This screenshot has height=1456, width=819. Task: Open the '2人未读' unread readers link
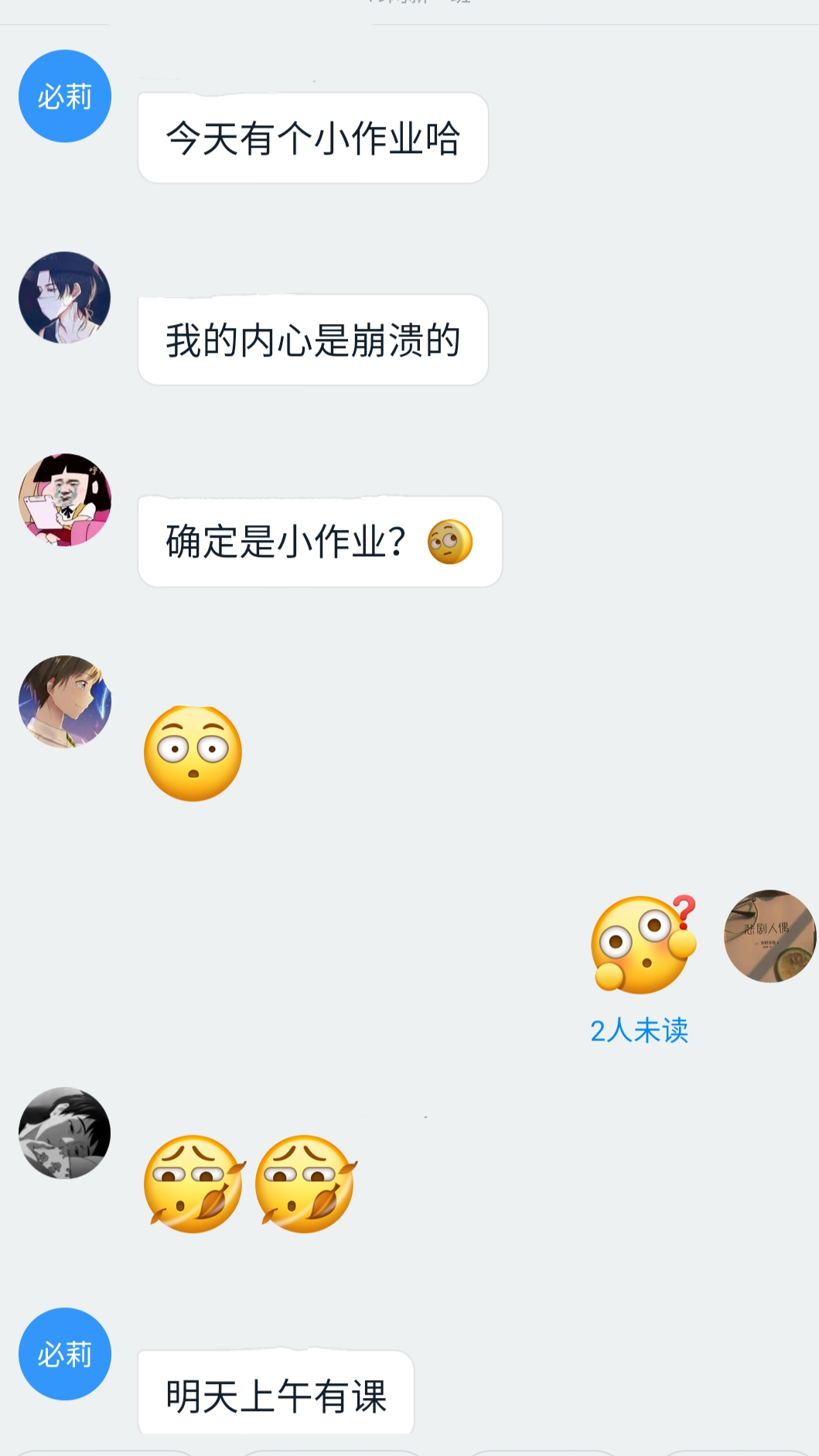tap(639, 1030)
